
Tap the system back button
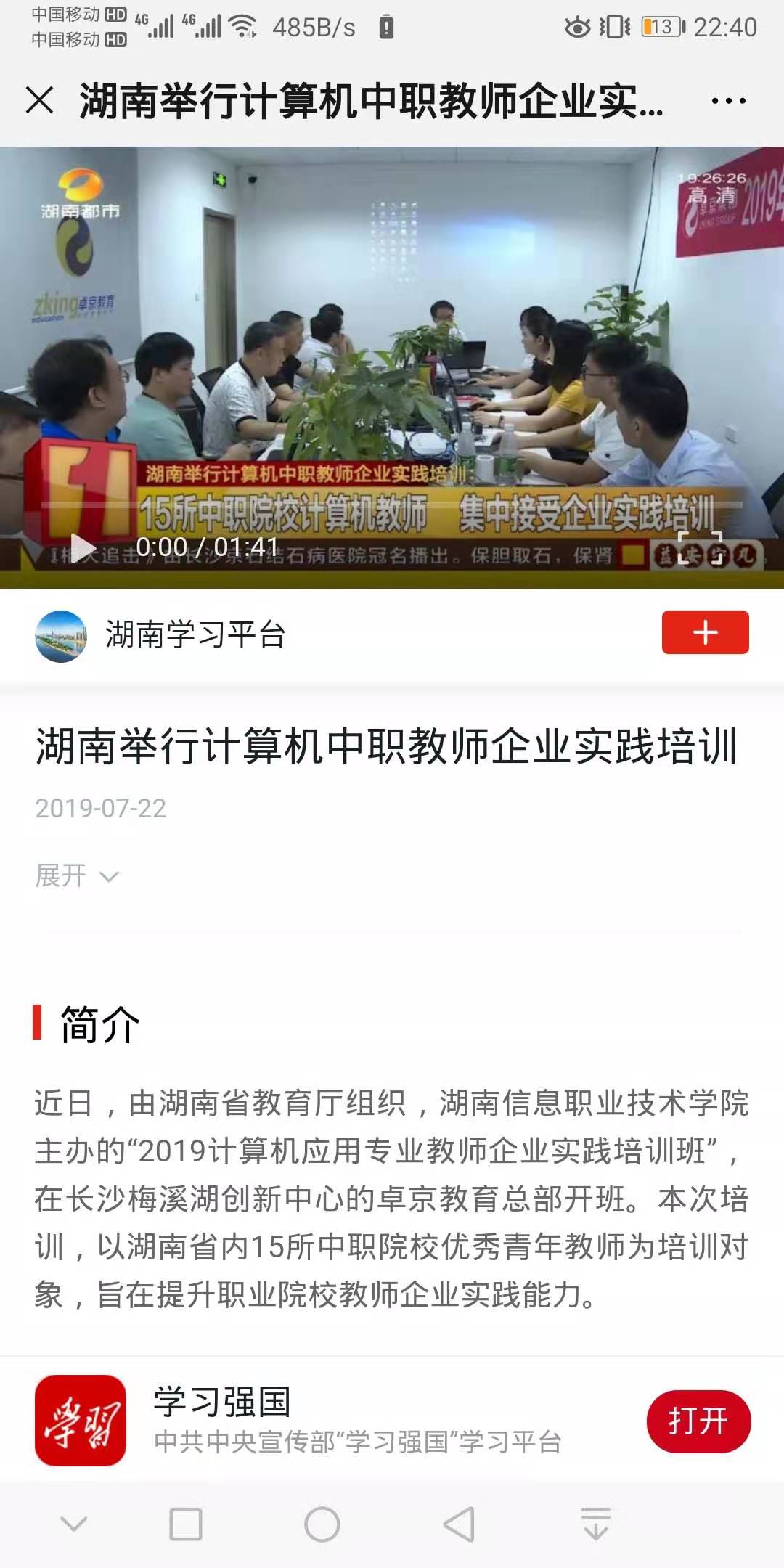(460, 1524)
